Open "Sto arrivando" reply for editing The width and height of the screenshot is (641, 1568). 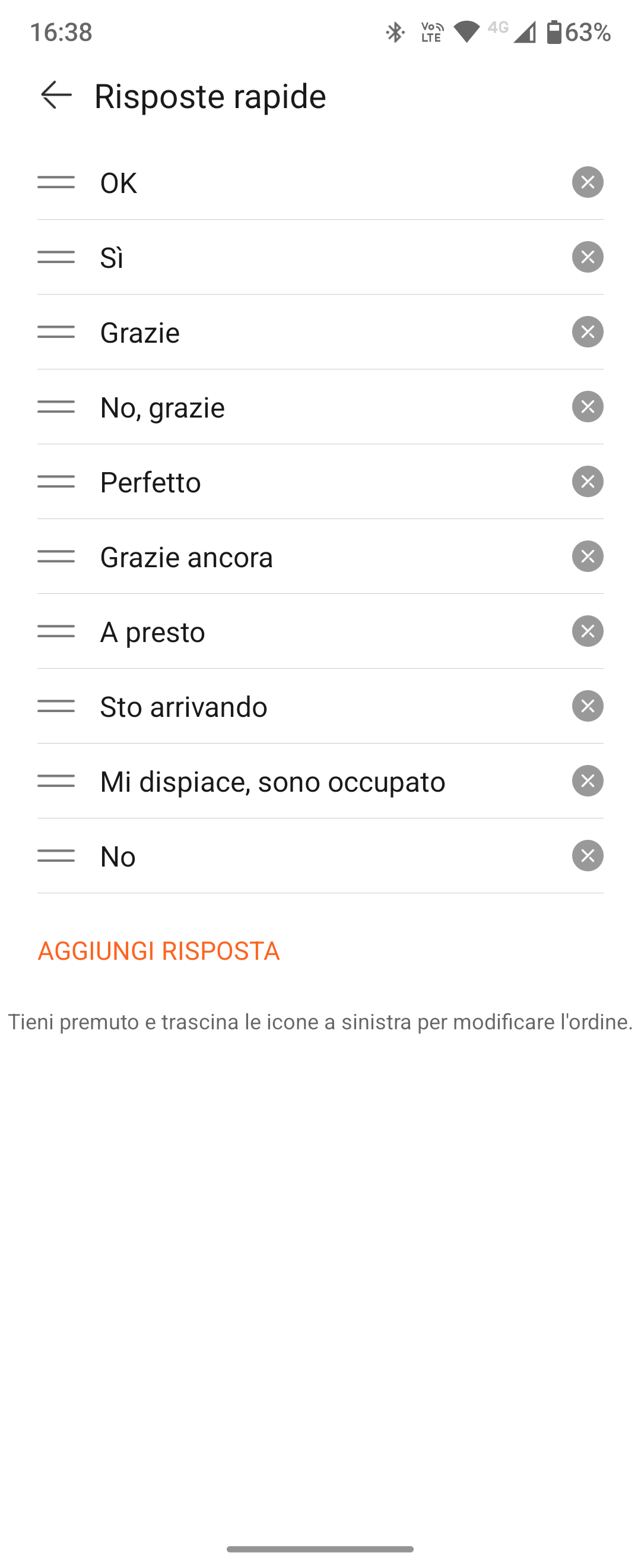pyautogui.click(x=183, y=707)
